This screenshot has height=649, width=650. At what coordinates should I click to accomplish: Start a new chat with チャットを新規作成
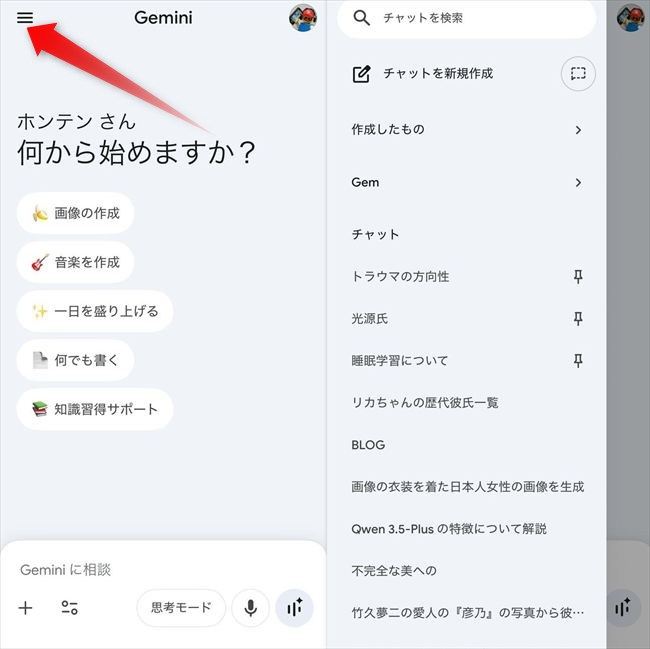click(x=437, y=74)
